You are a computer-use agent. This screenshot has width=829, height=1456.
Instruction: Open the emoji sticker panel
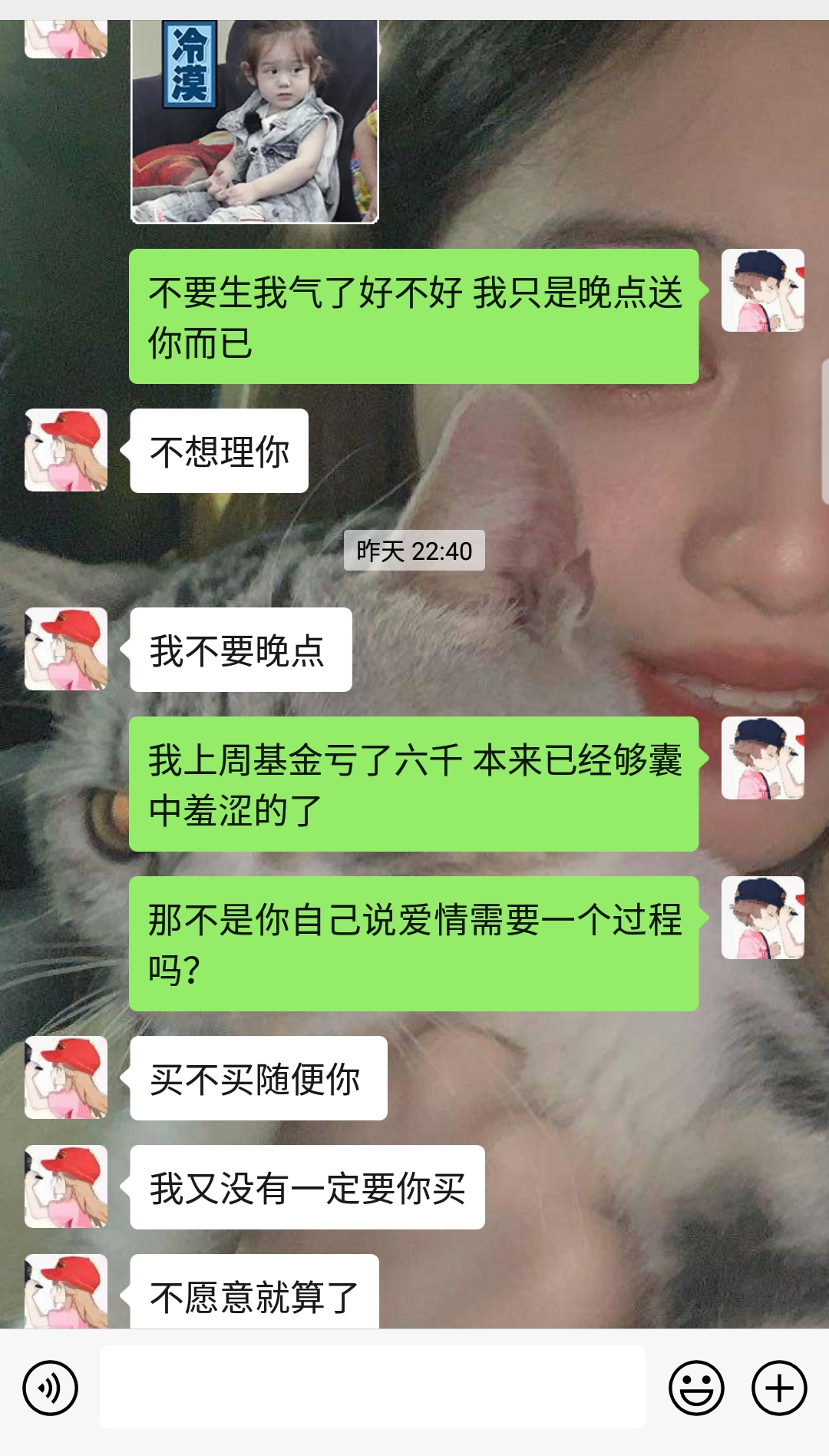click(x=696, y=1388)
